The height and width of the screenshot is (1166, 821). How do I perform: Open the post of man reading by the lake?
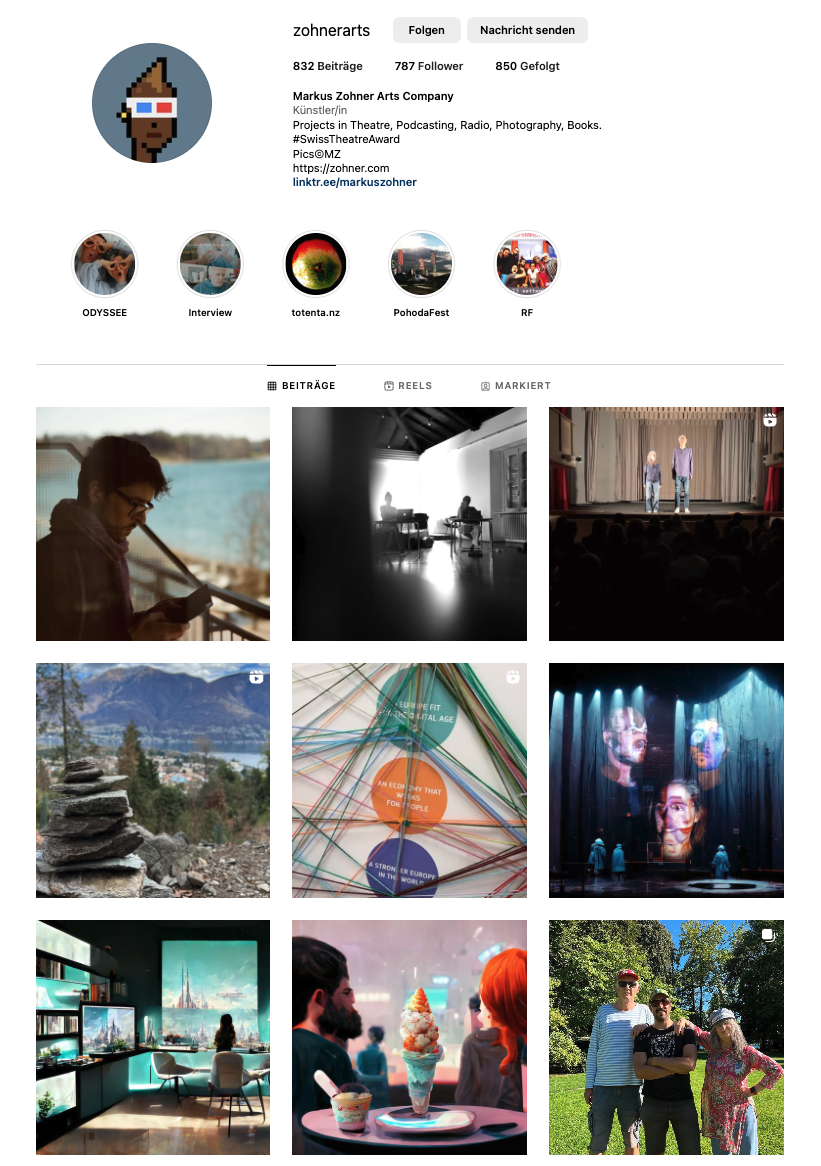click(x=153, y=523)
